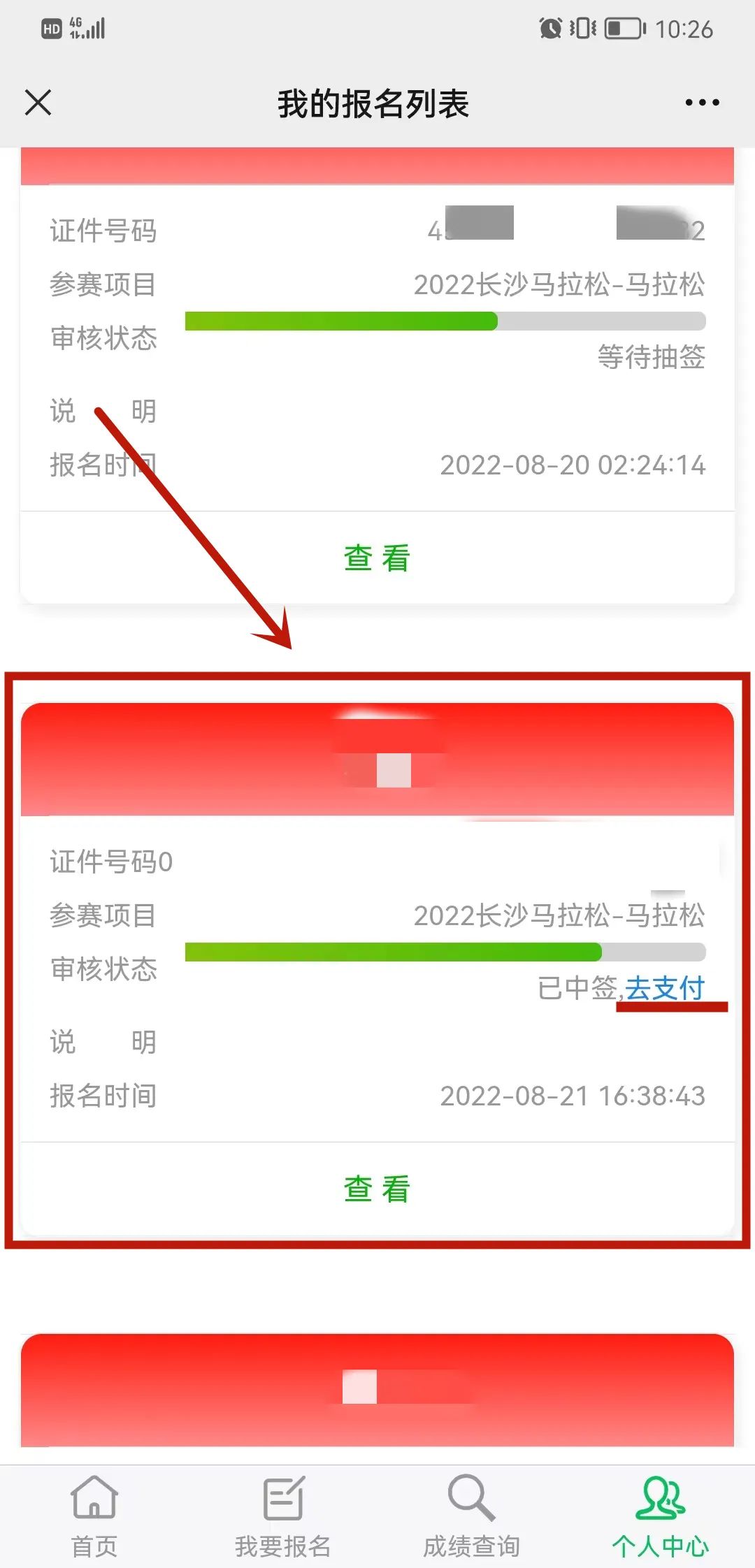
Task: Select the 个人中心 tab
Action: [x=661, y=1516]
